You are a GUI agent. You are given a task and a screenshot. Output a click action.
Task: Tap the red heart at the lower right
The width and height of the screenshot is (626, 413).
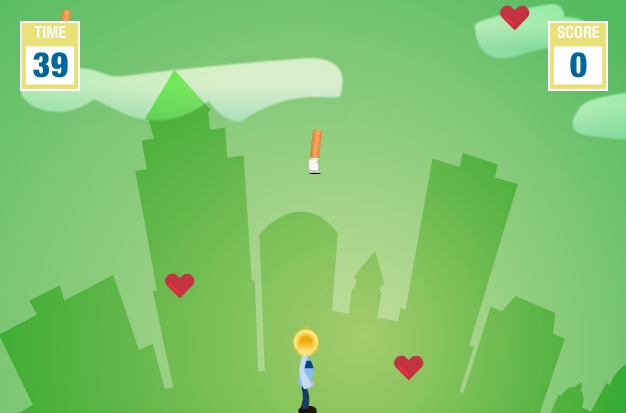click(x=408, y=367)
